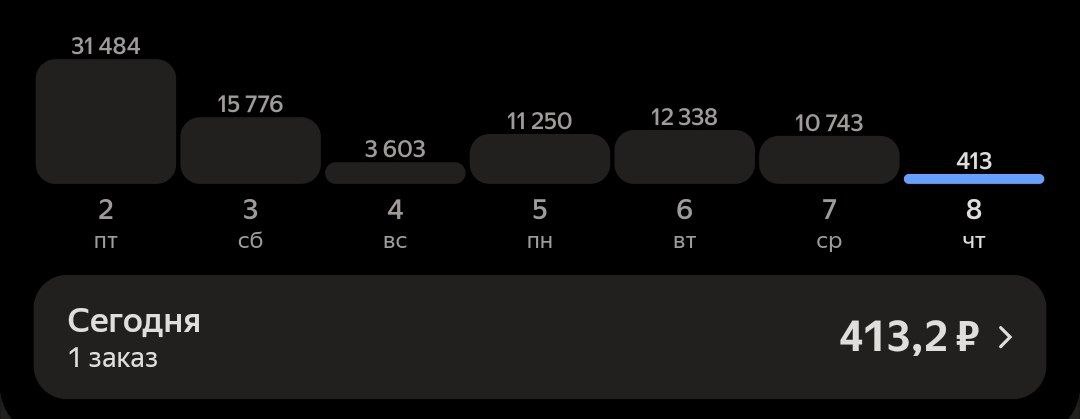The height and width of the screenshot is (419, 1080).
Task: Choose the Sunday 4 bar with 3 603
Action: click(x=395, y=173)
